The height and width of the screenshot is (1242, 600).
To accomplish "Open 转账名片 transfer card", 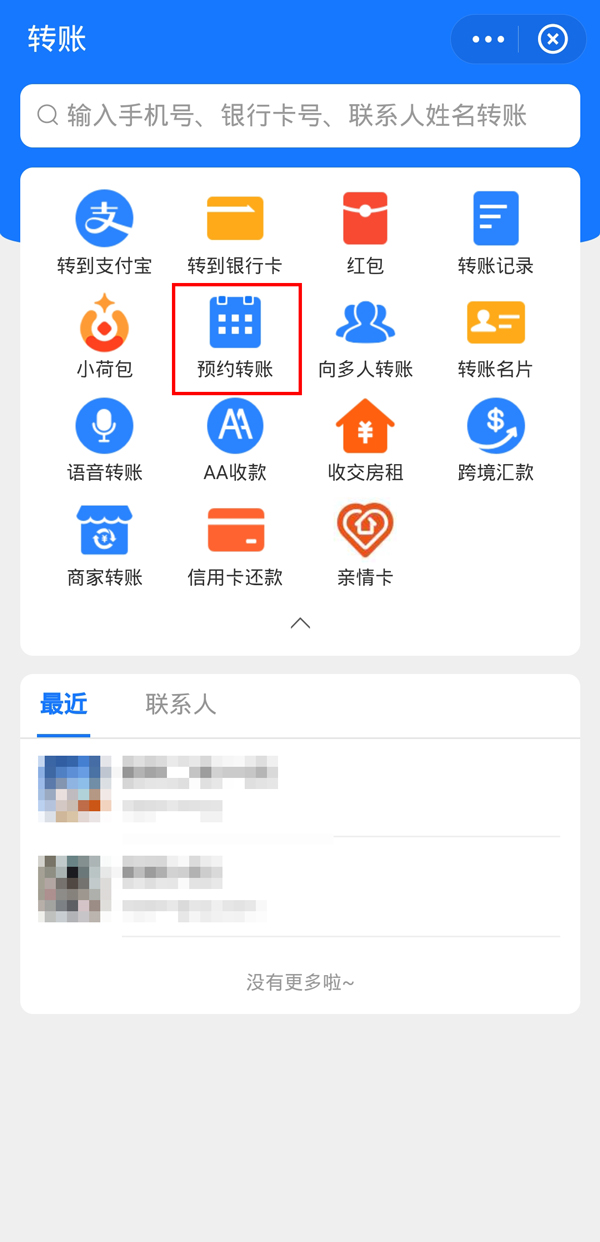I will [495, 337].
